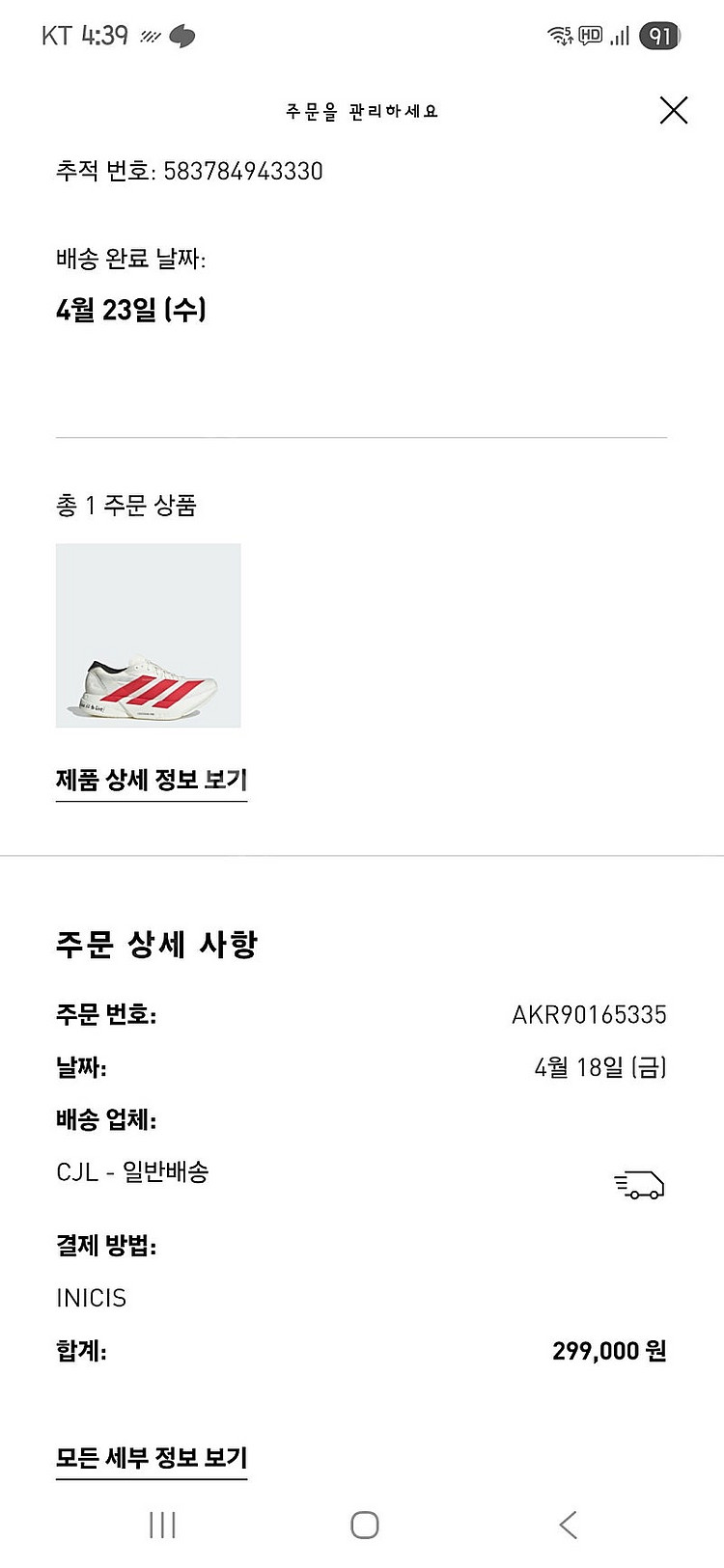
Task: Tap the delivery truck icon
Action: point(639,1185)
